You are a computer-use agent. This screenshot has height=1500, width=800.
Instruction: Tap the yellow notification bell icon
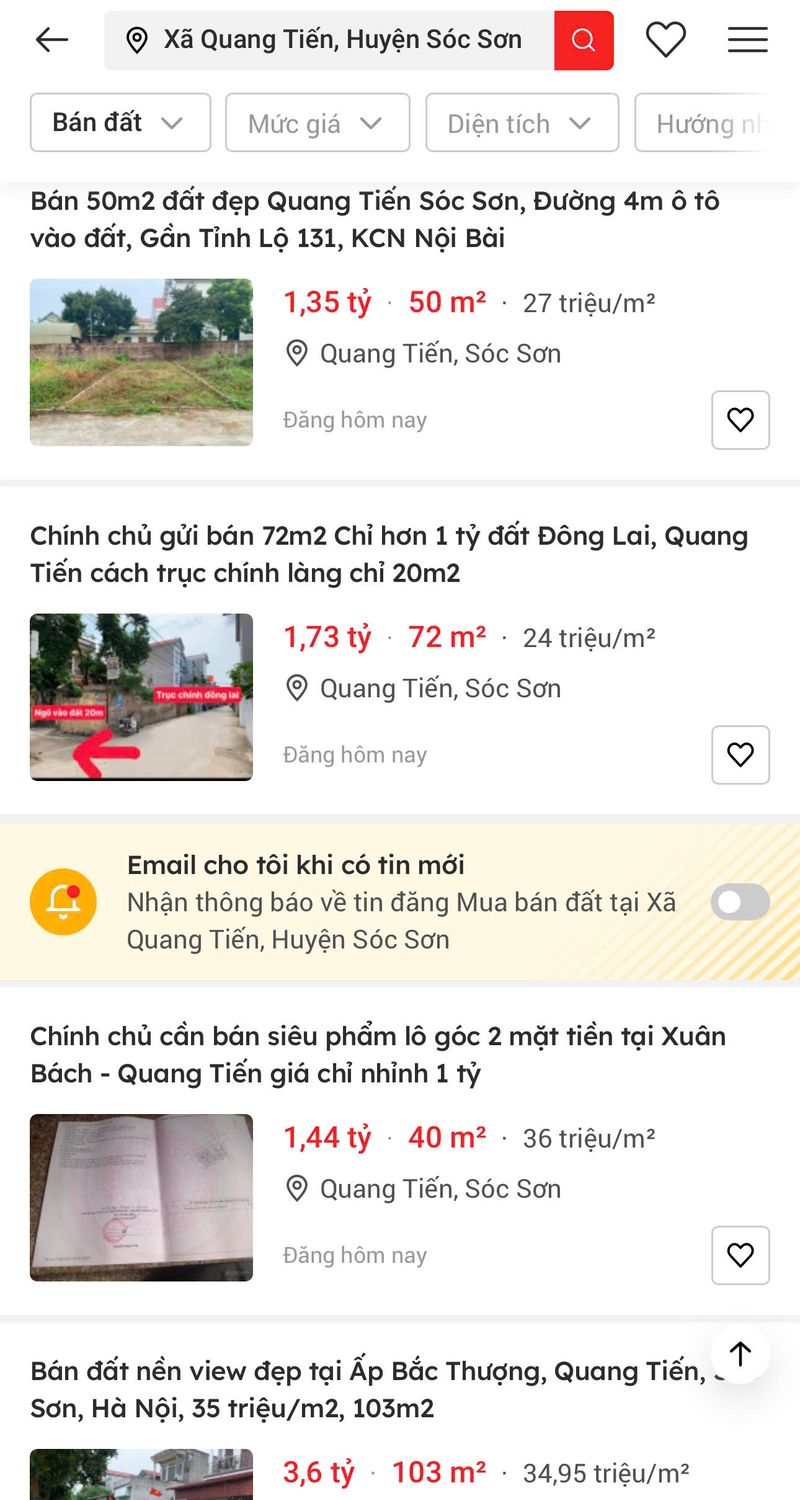pos(63,901)
